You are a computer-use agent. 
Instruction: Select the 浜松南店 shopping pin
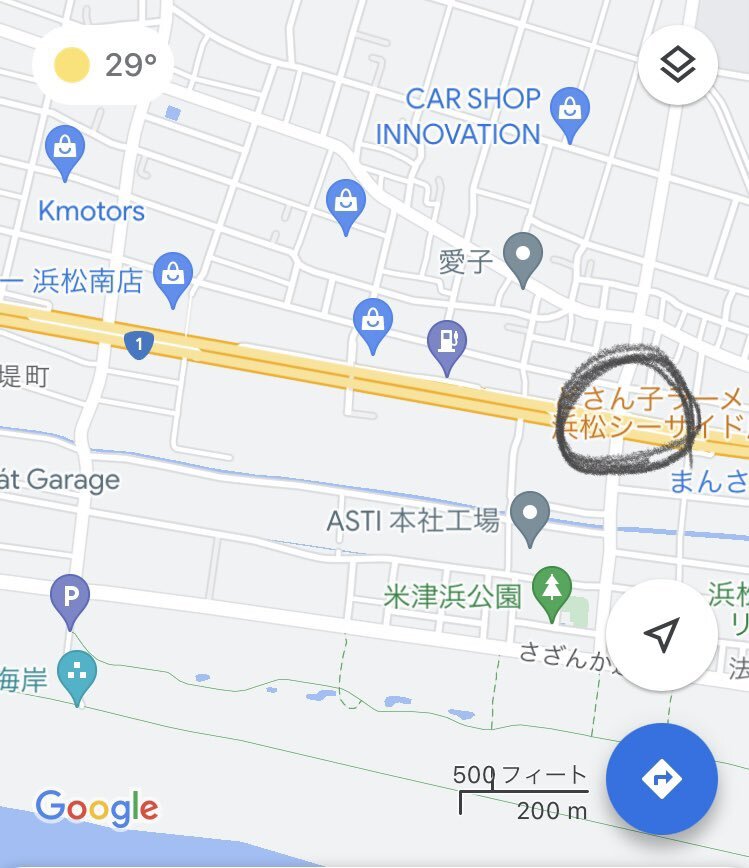coord(174,277)
